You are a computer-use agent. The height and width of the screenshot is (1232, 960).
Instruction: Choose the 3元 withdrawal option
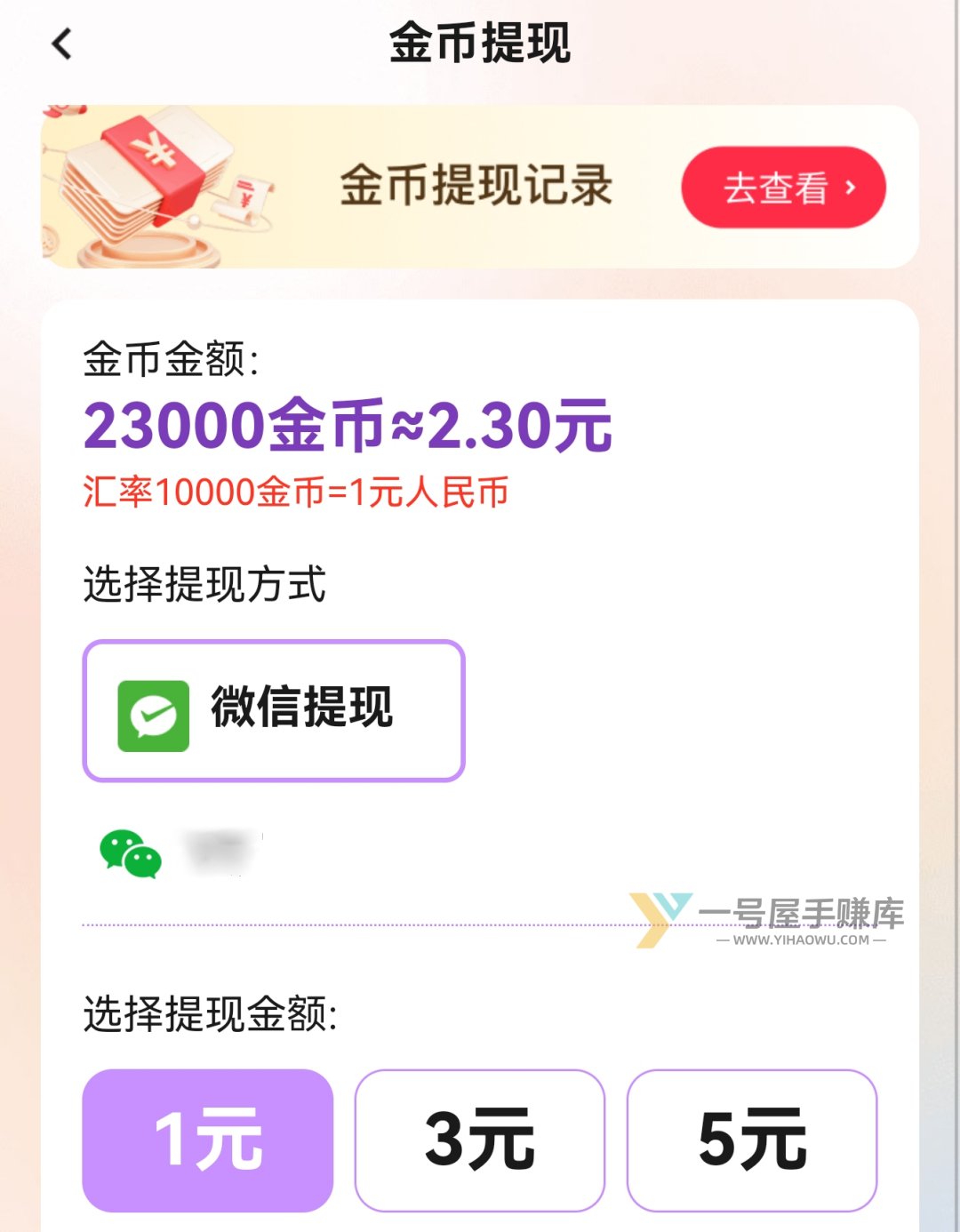[x=479, y=1140]
